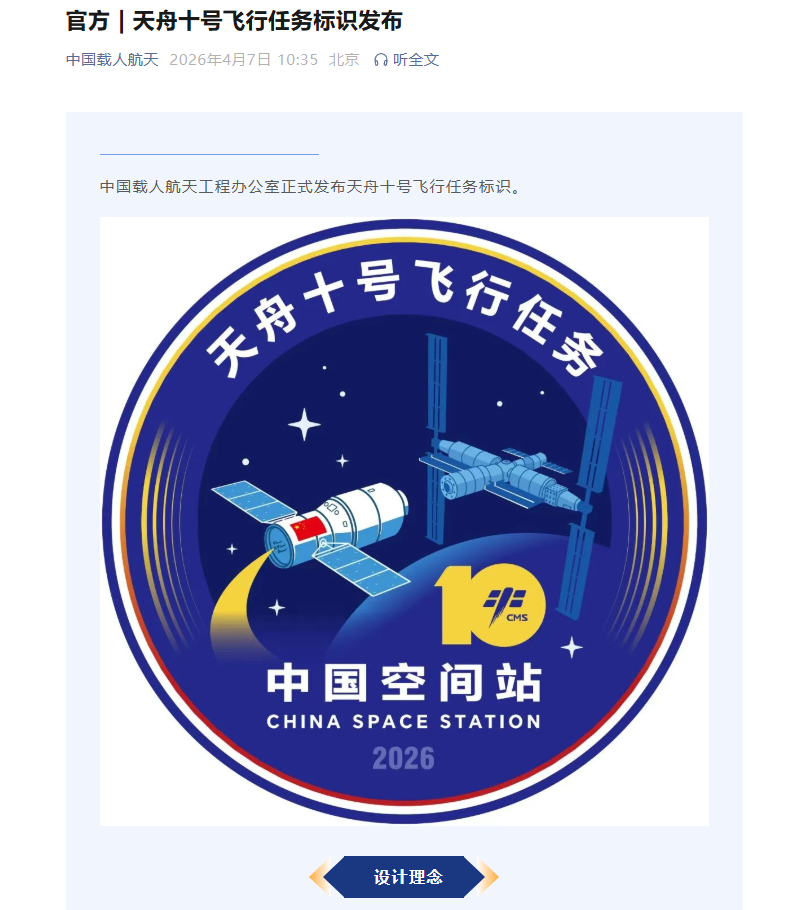Viewport: 801px width, 910px height.
Task: View the Tianzhou-10 mission emblem image
Action: click(x=404, y=521)
